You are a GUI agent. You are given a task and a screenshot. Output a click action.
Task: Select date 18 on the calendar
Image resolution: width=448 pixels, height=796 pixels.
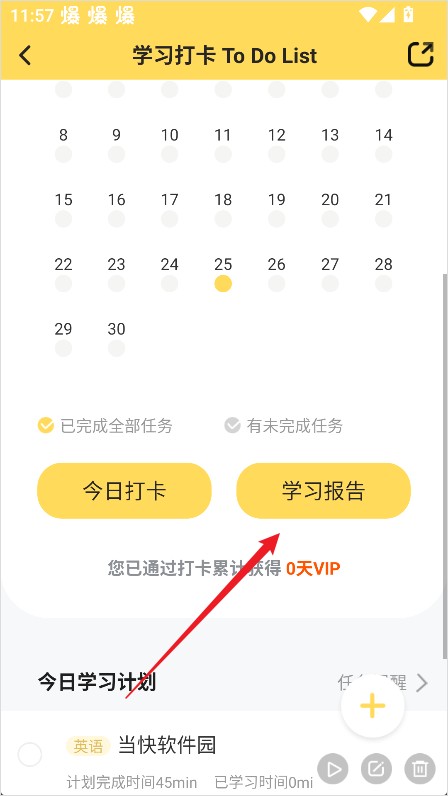coord(223,209)
